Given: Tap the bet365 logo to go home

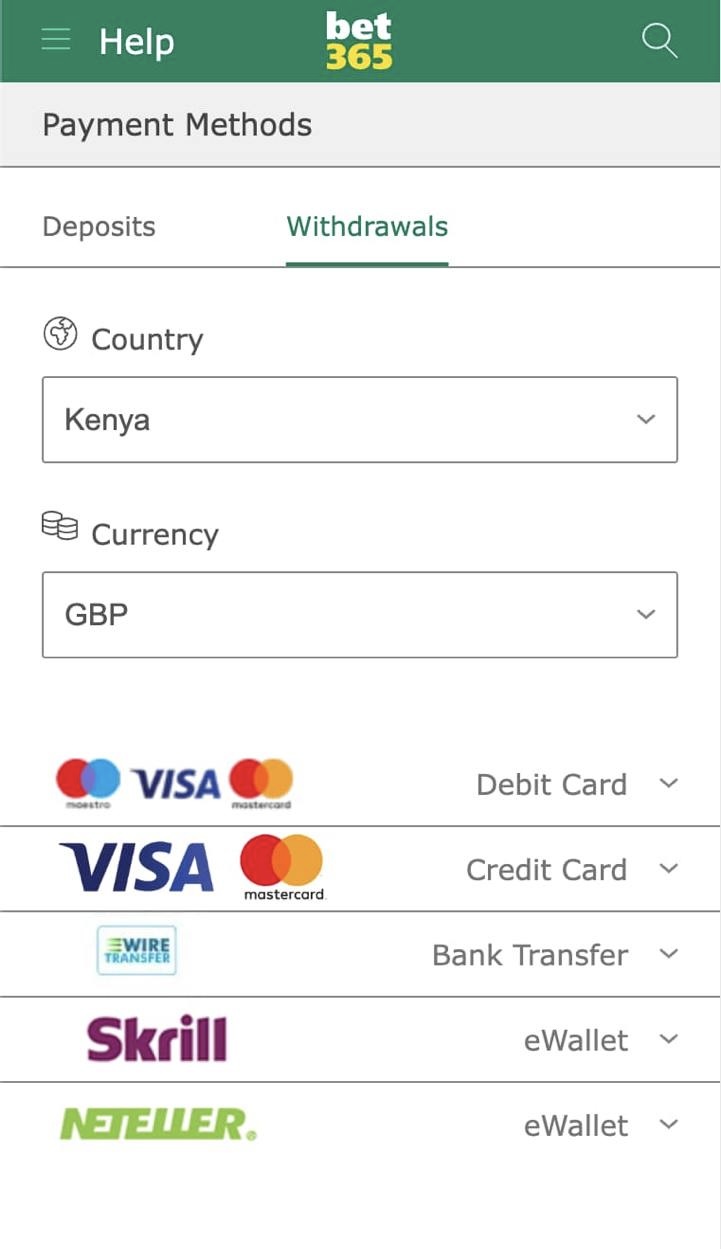Looking at the screenshot, I should 359,41.
